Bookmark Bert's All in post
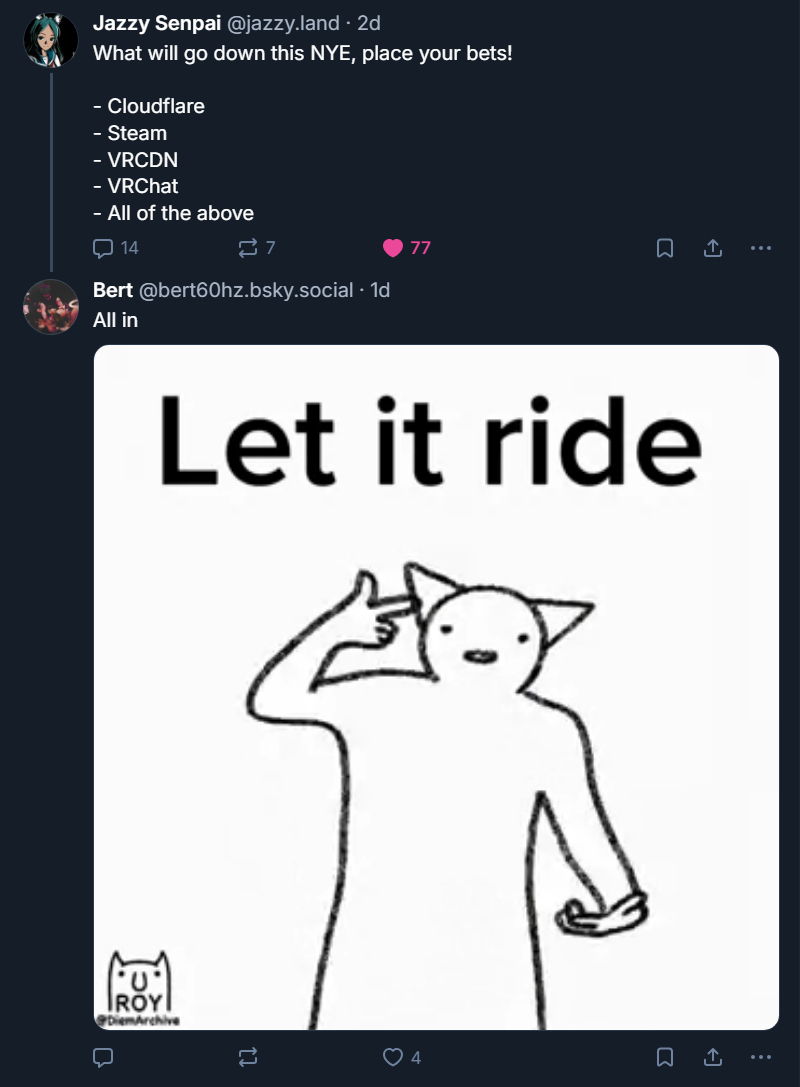The image size is (800, 1087). pyautogui.click(x=664, y=1056)
